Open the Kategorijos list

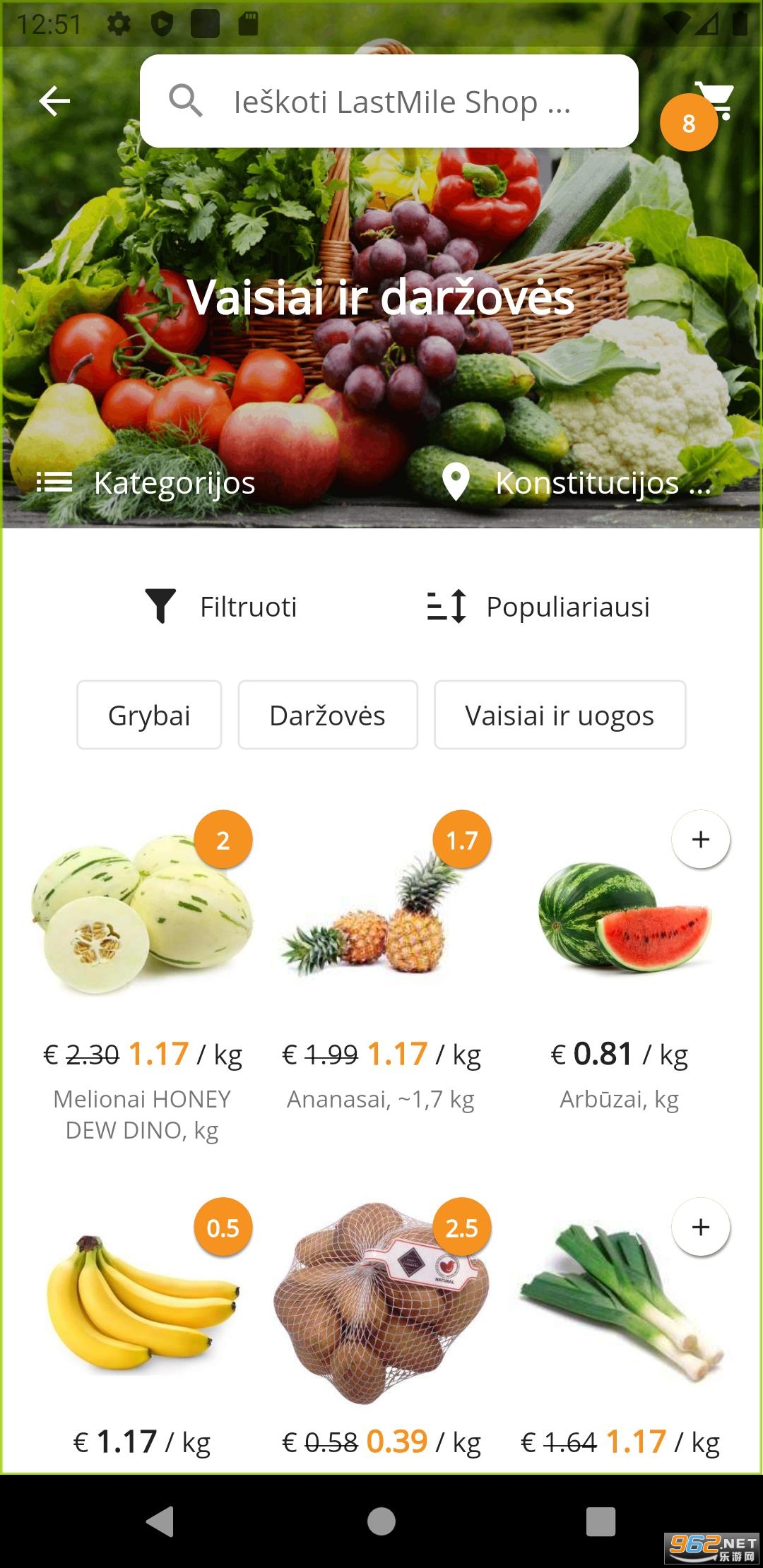point(146,483)
